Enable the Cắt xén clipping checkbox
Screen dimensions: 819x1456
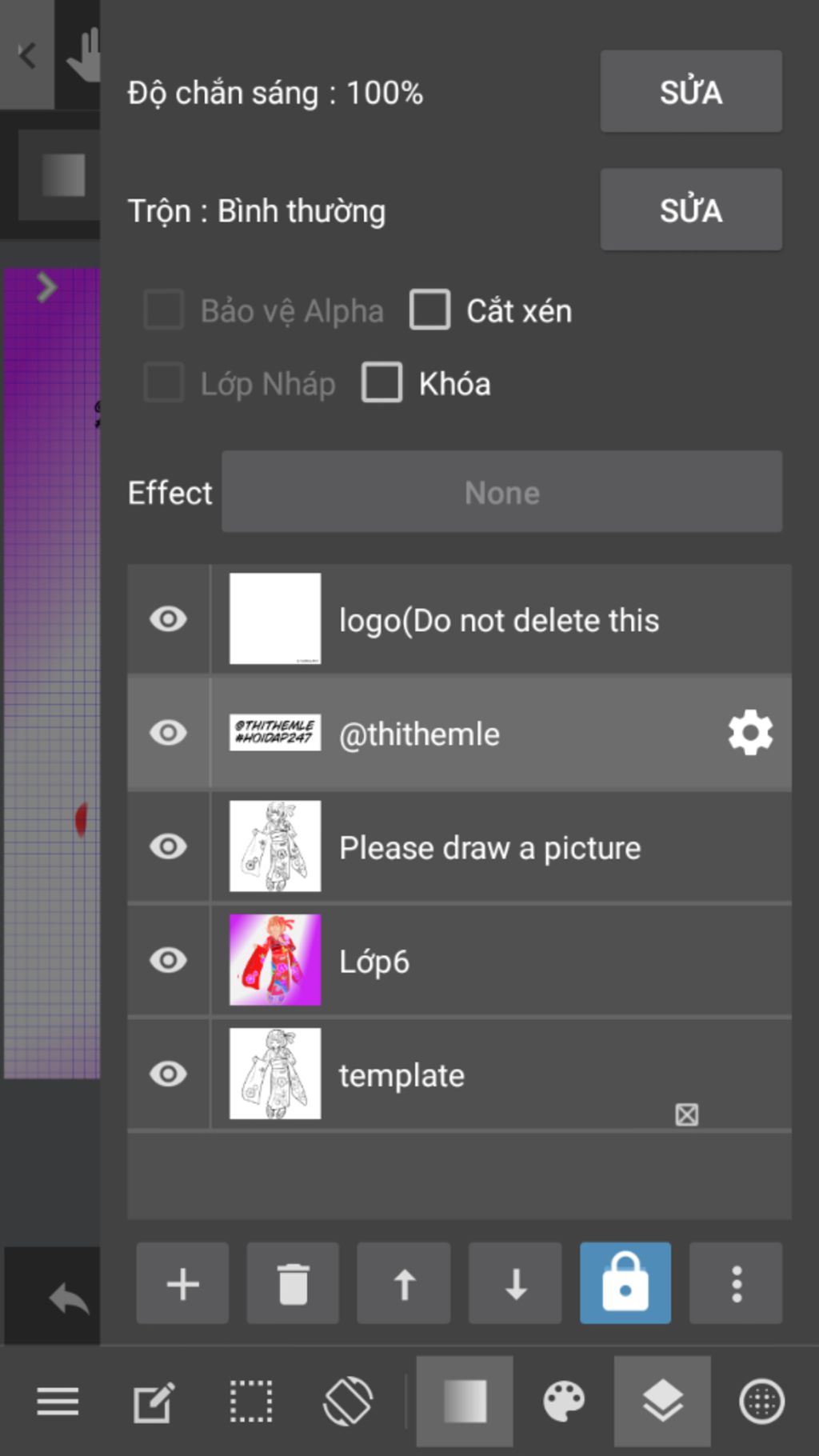430,310
